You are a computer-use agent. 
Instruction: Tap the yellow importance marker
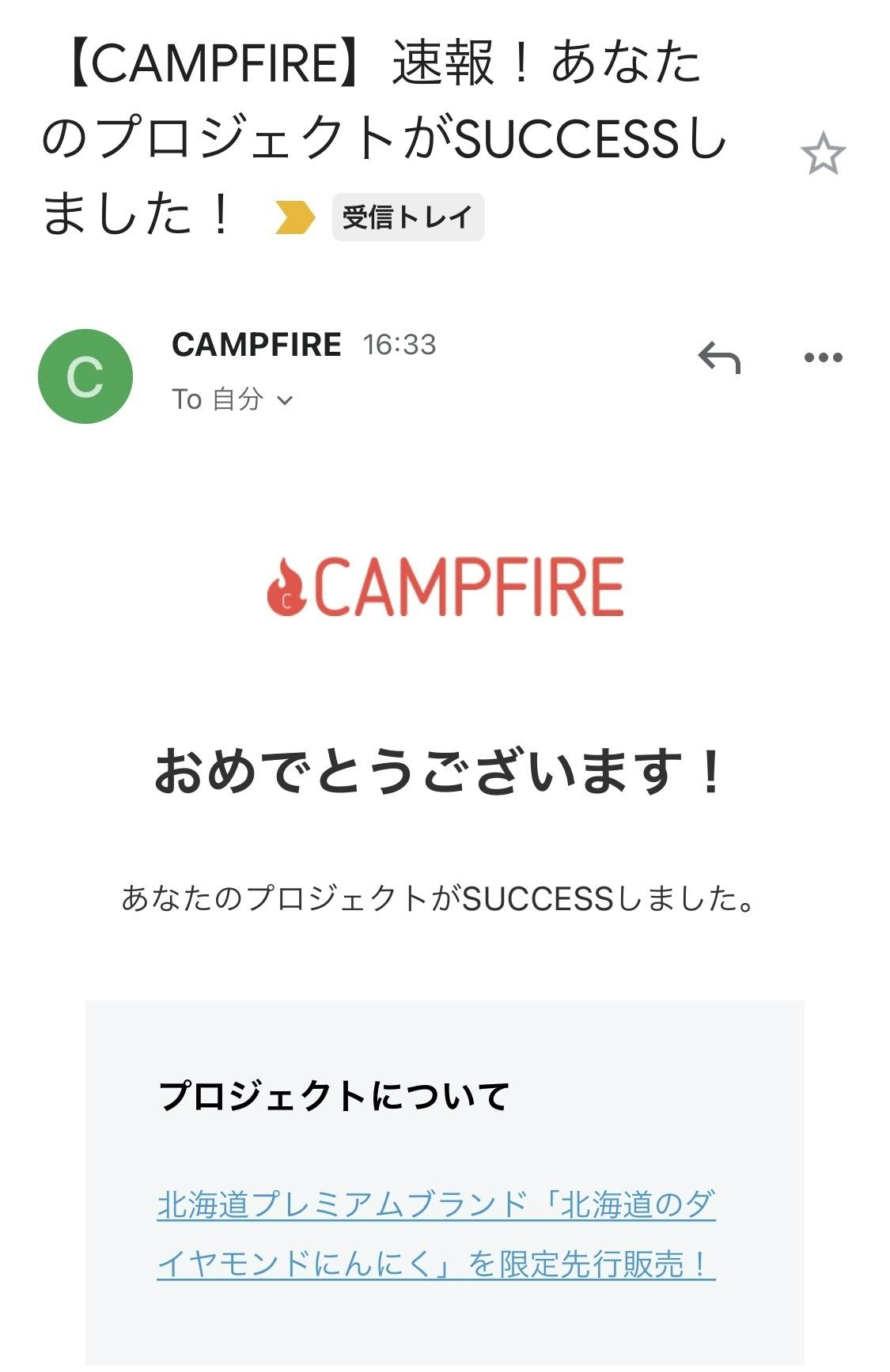click(x=294, y=217)
